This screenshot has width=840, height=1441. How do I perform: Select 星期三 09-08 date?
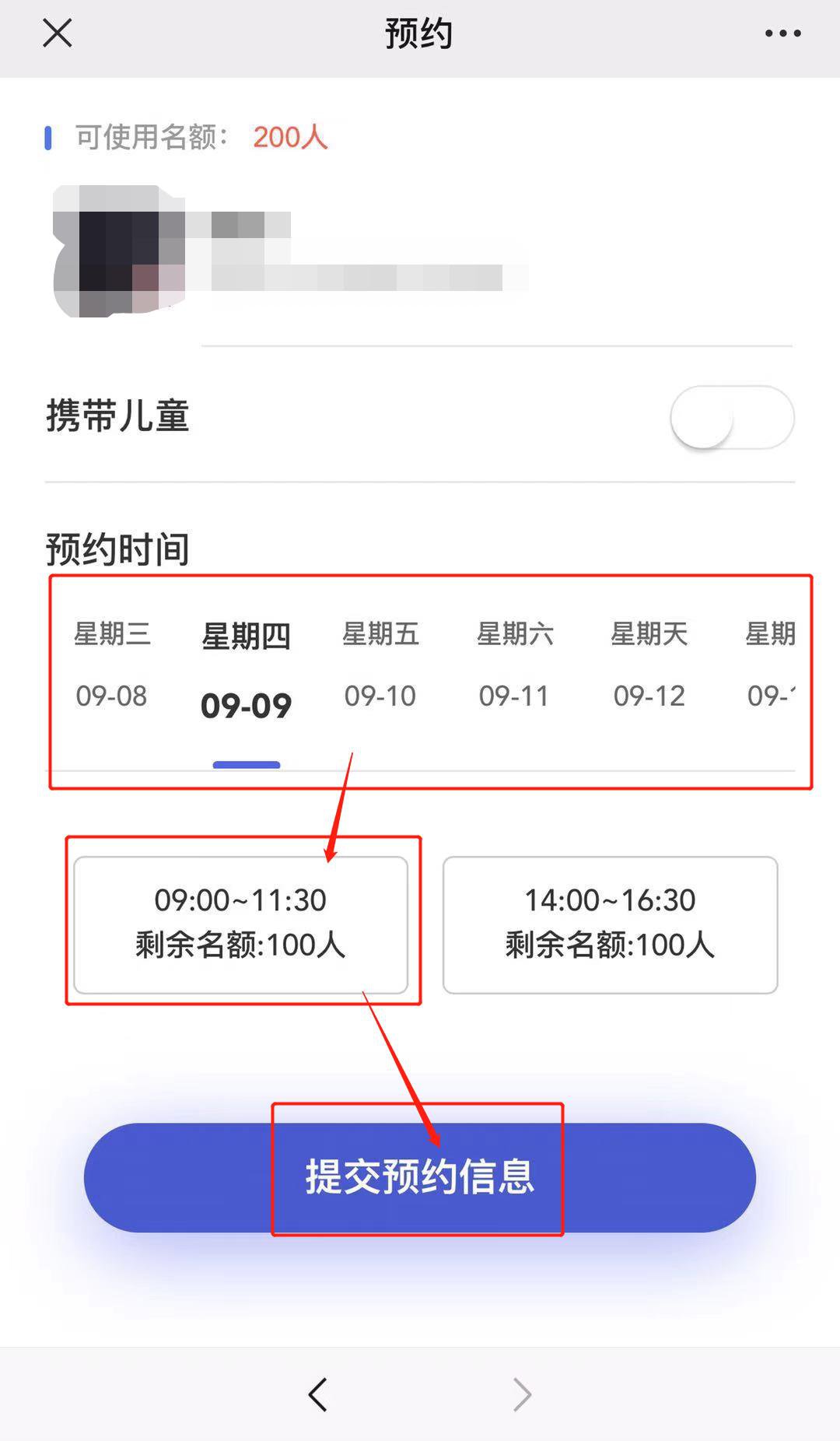click(x=112, y=665)
